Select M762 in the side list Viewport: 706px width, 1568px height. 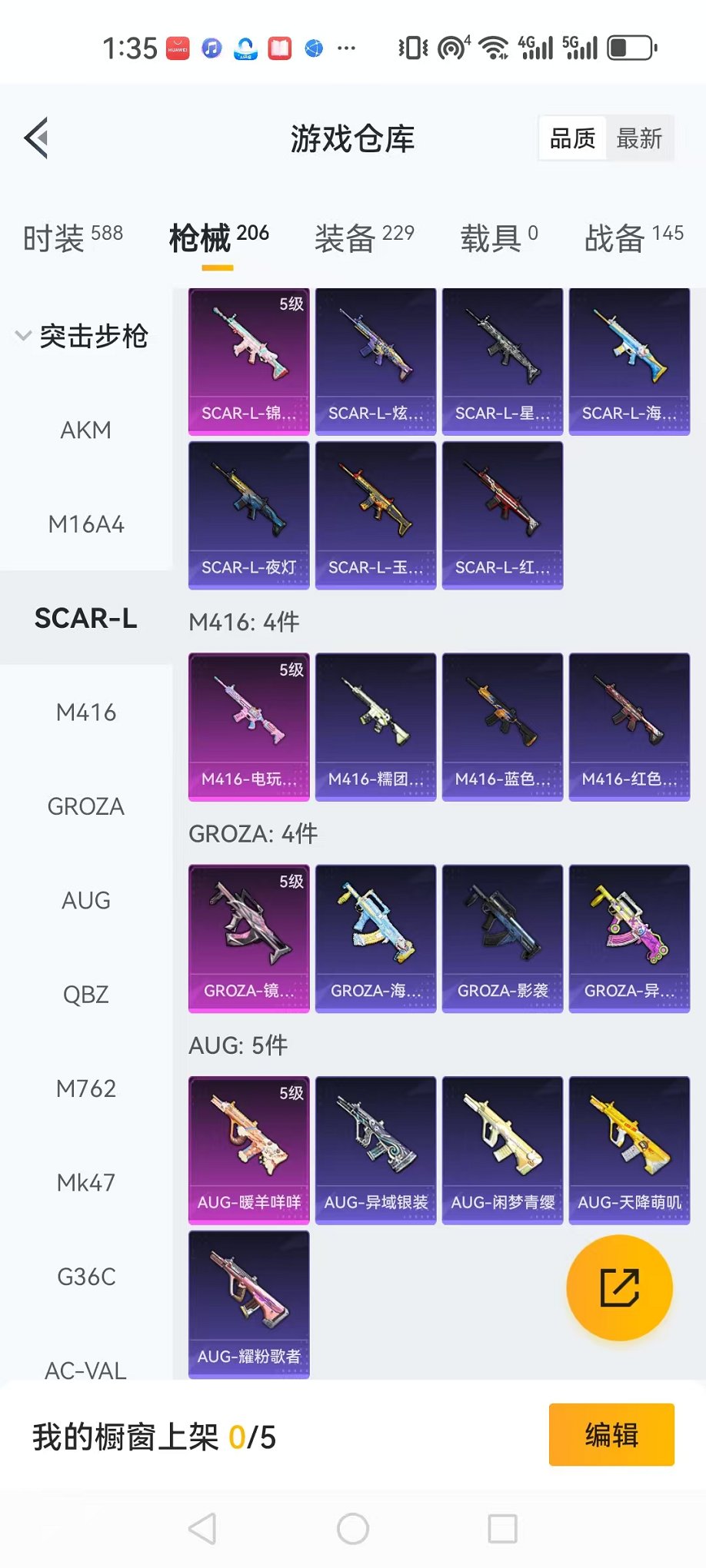(86, 1089)
